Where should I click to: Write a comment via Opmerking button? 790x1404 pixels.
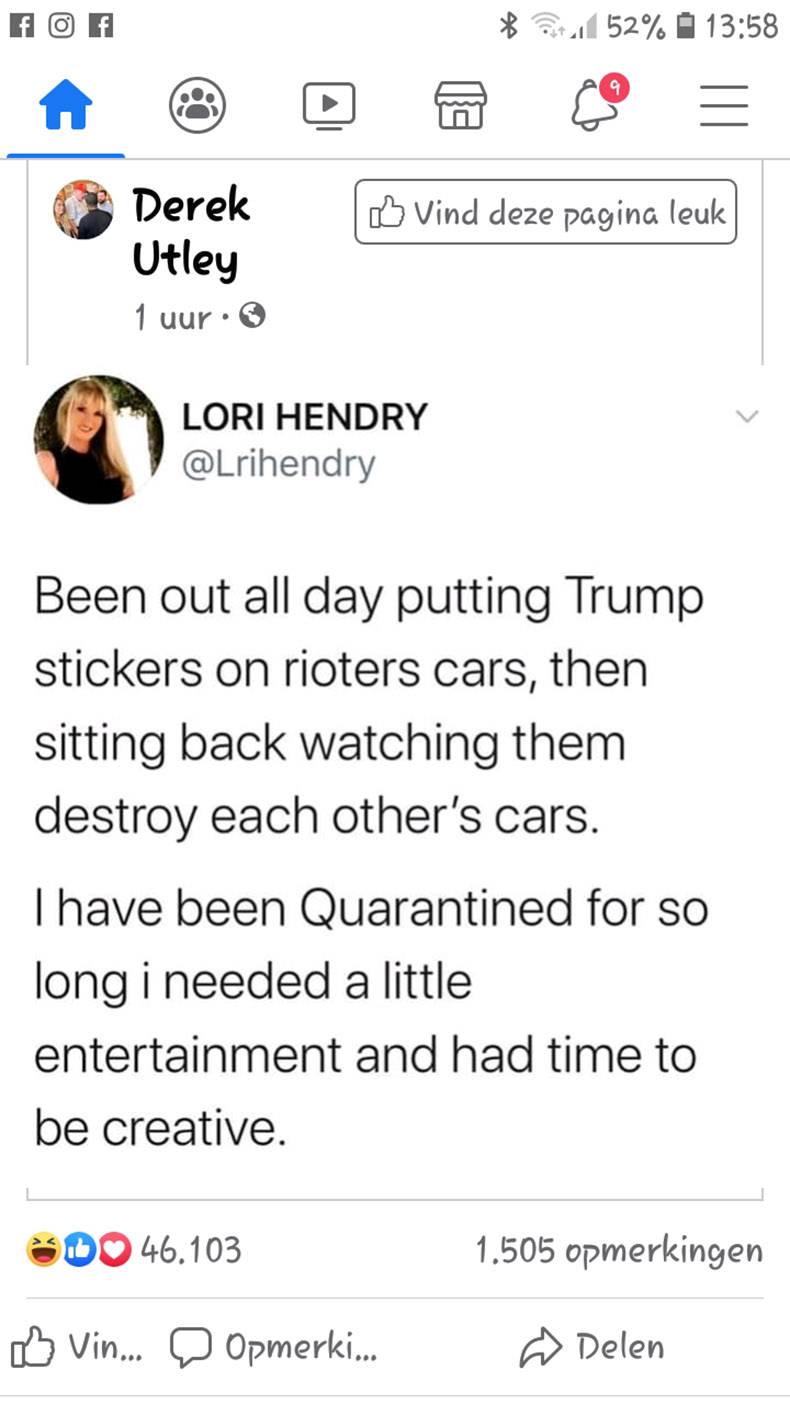point(274,1348)
